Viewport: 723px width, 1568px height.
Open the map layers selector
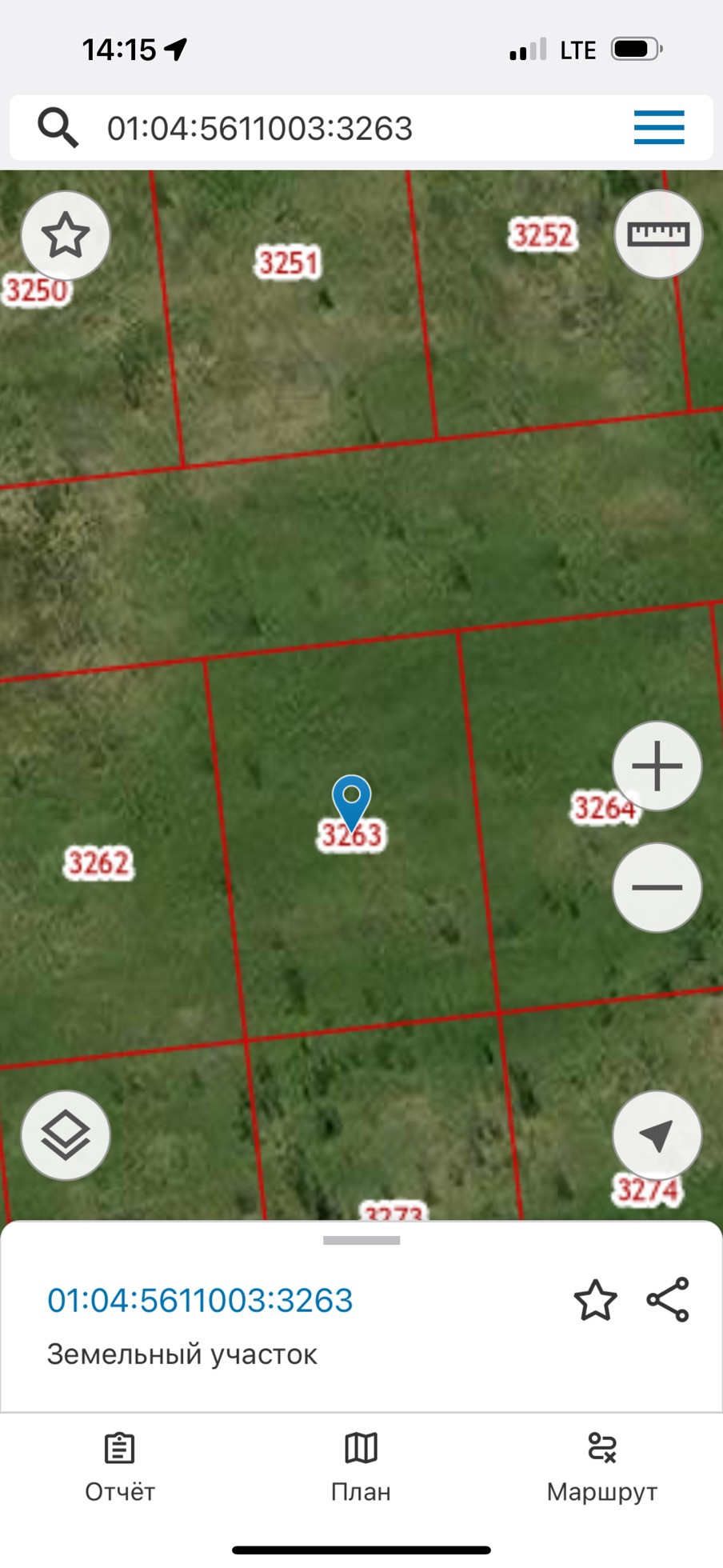(x=66, y=1135)
